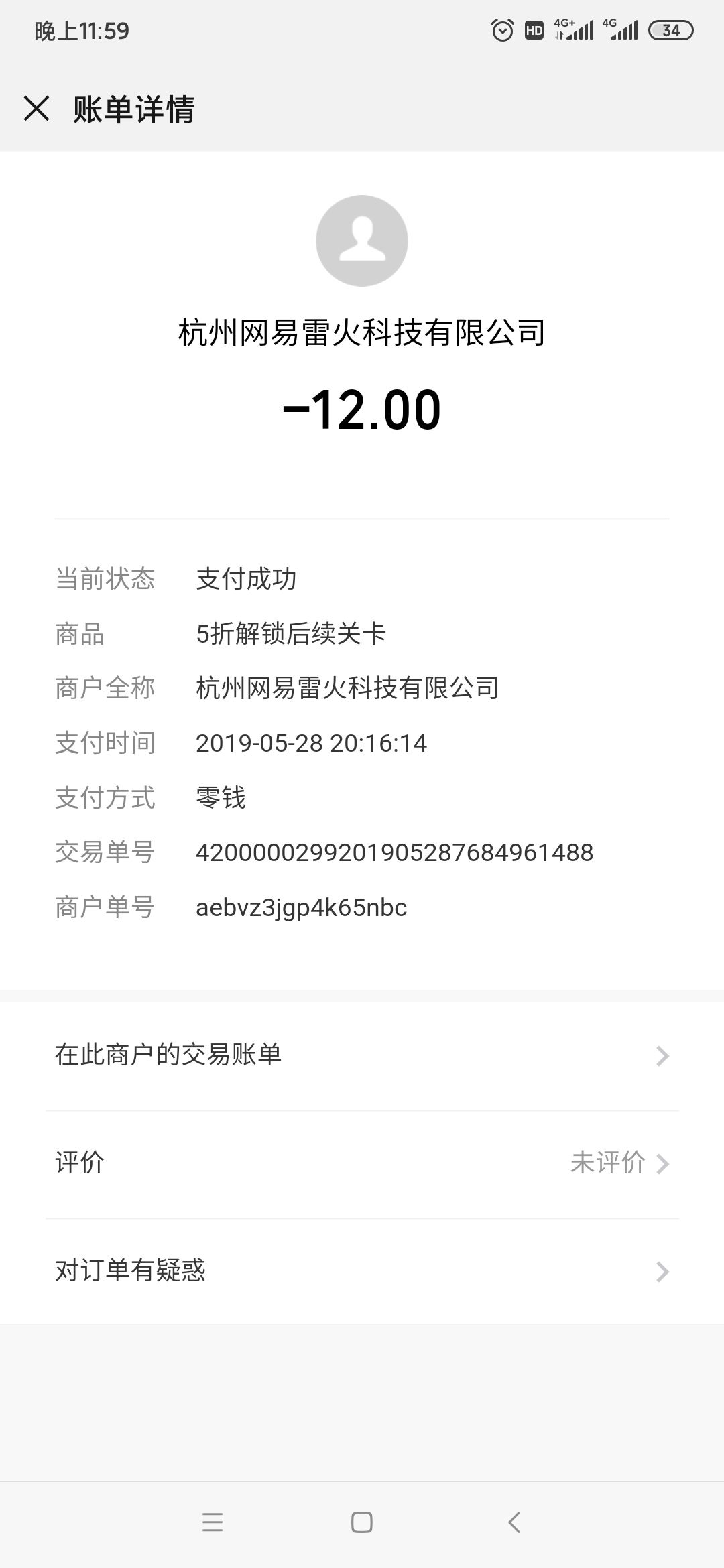Close the 账单详情 page
This screenshot has height=1568, width=724.
[x=37, y=109]
